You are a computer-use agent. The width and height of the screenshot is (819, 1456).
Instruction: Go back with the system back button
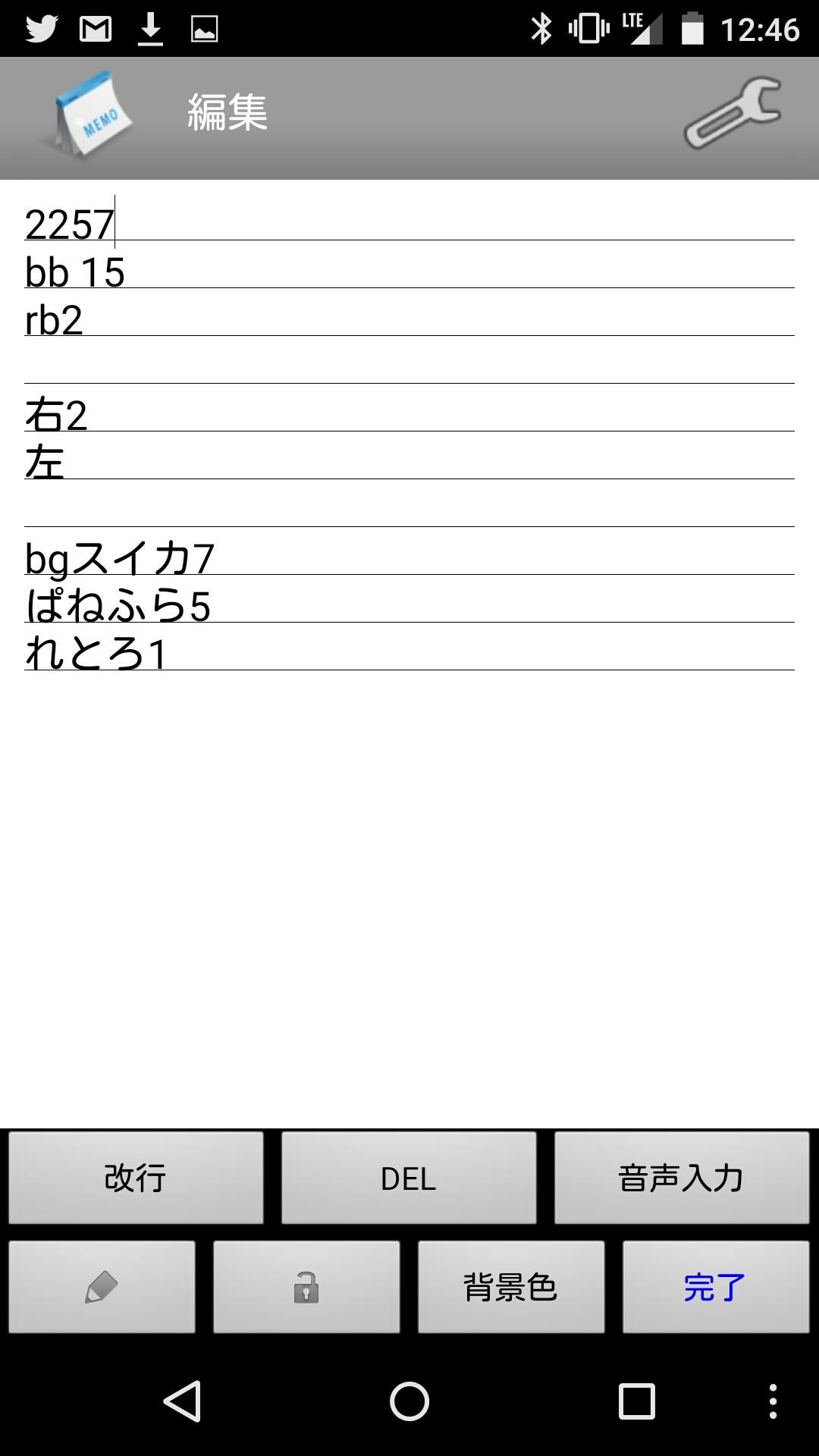coord(183,1401)
